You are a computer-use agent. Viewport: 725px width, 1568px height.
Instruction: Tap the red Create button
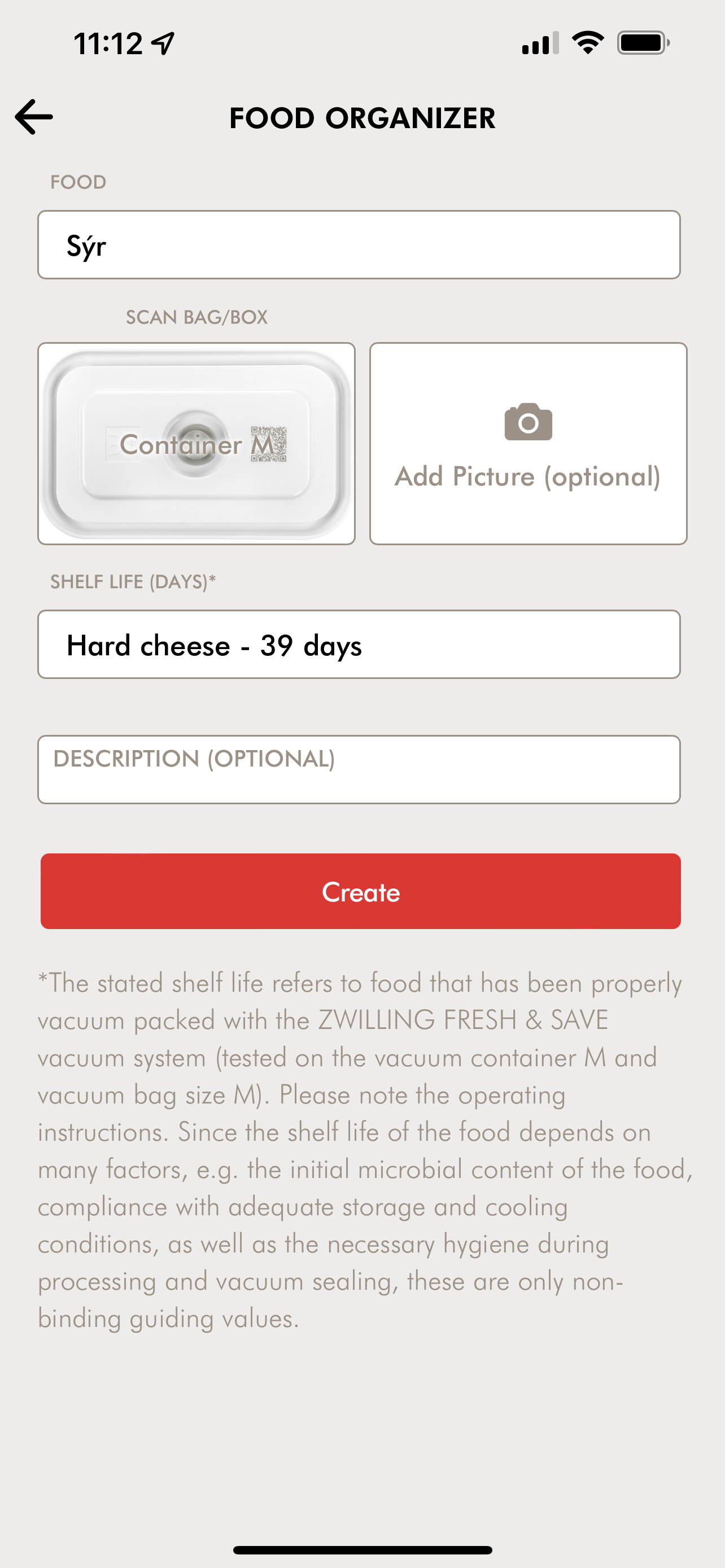tap(360, 891)
